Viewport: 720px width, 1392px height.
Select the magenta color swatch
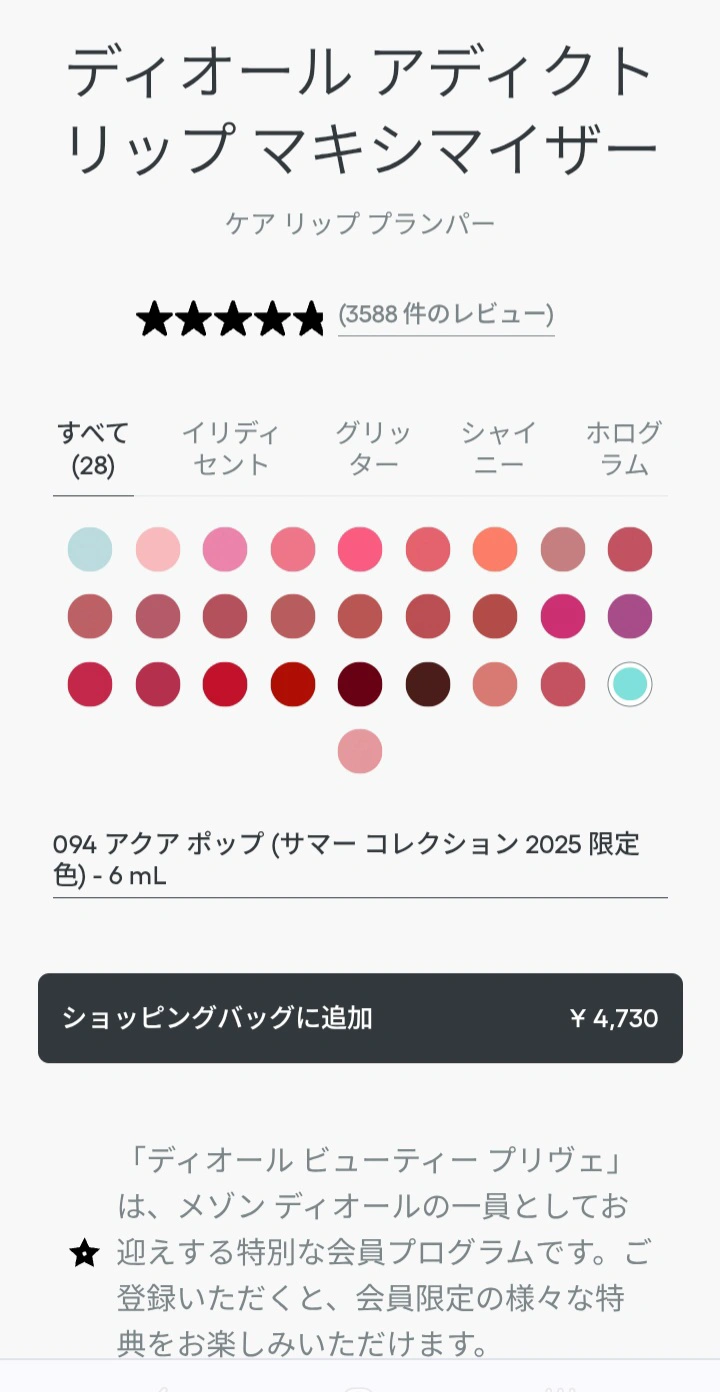(x=563, y=616)
